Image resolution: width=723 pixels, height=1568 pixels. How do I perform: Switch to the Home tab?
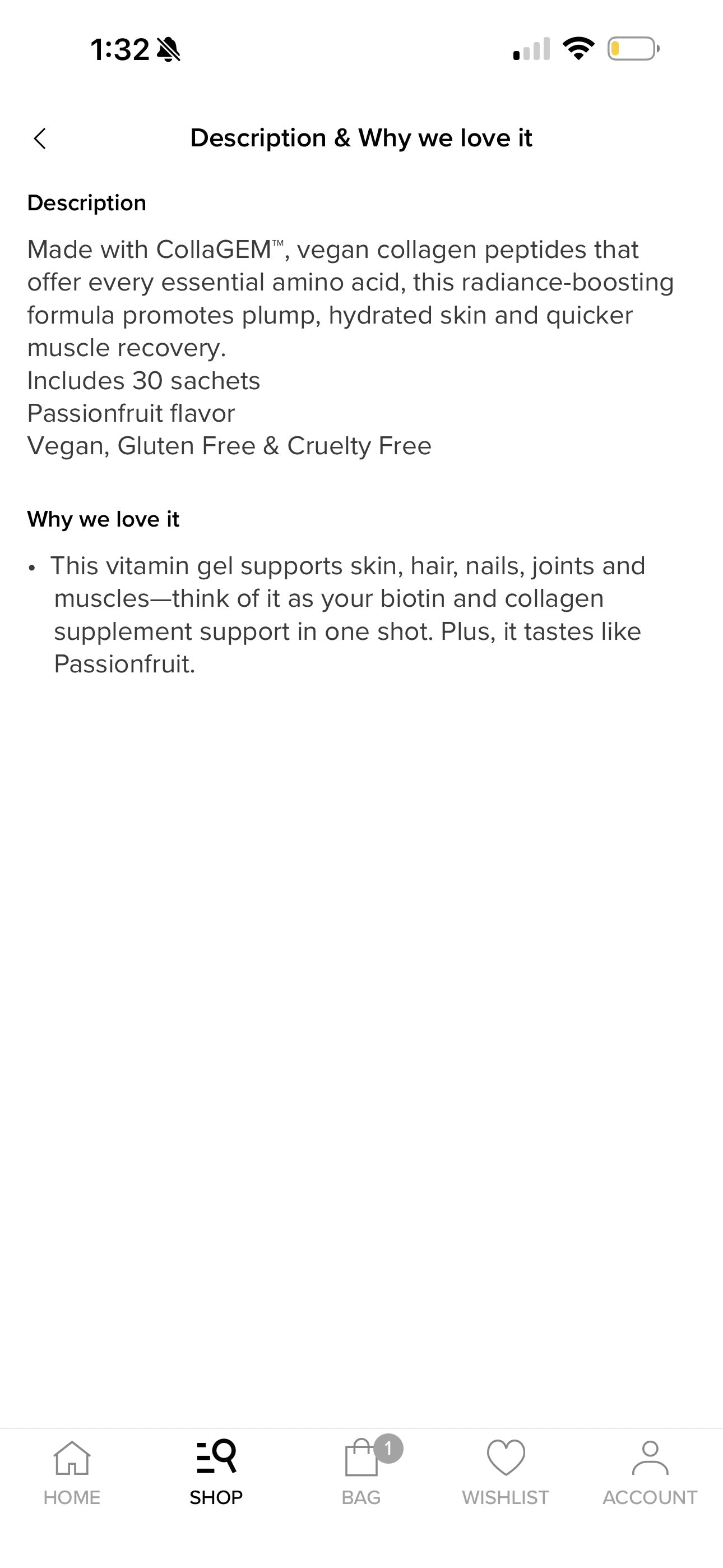(72, 1473)
